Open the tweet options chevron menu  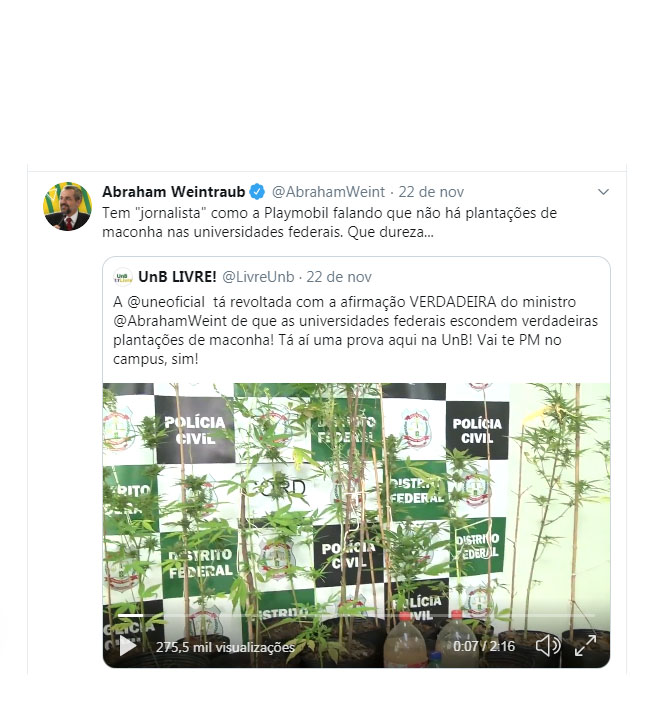point(603,191)
